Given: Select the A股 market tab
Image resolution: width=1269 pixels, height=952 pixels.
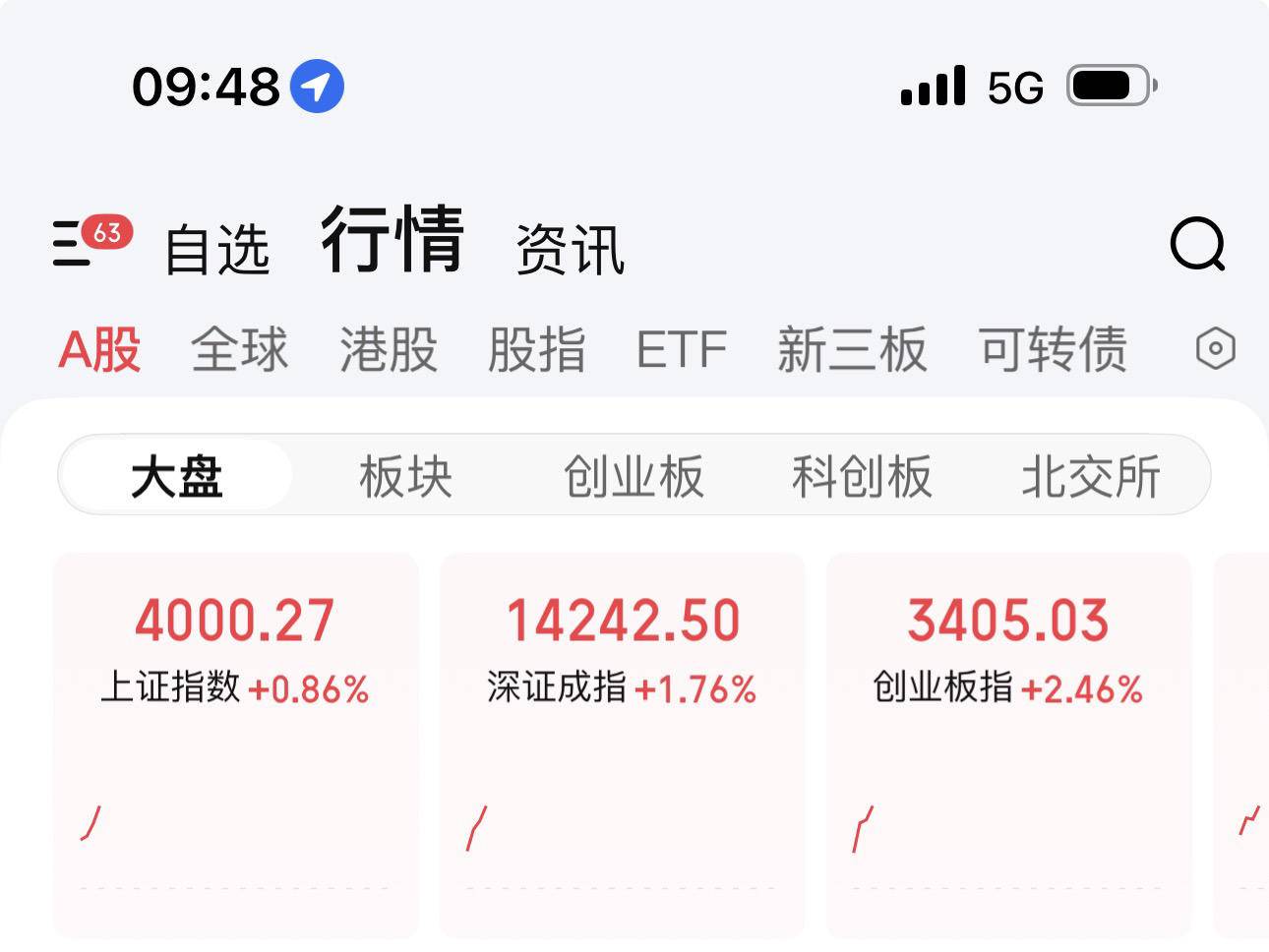Looking at the screenshot, I should 100,349.
